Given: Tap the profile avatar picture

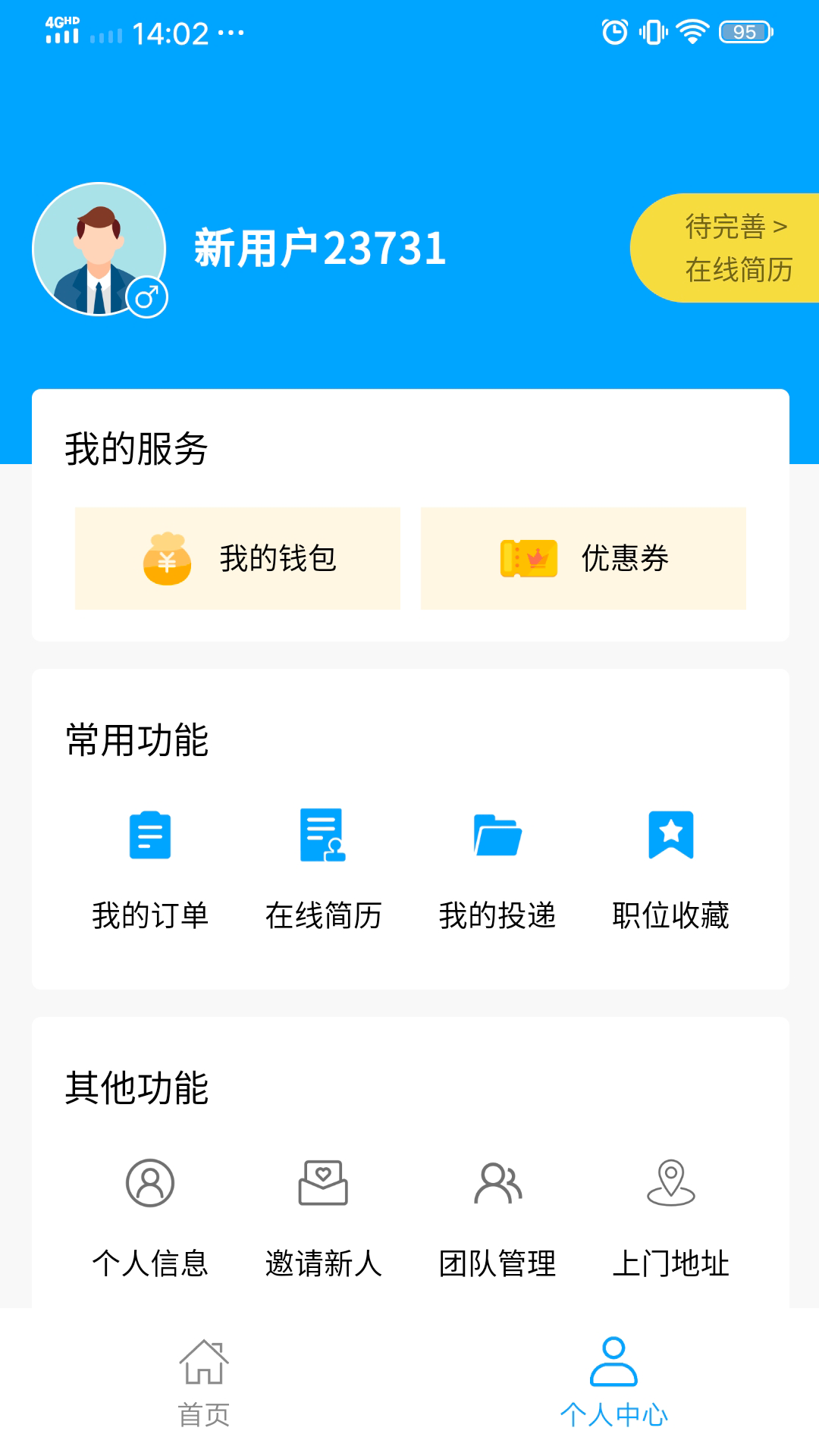Looking at the screenshot, I should pos(99,249).
